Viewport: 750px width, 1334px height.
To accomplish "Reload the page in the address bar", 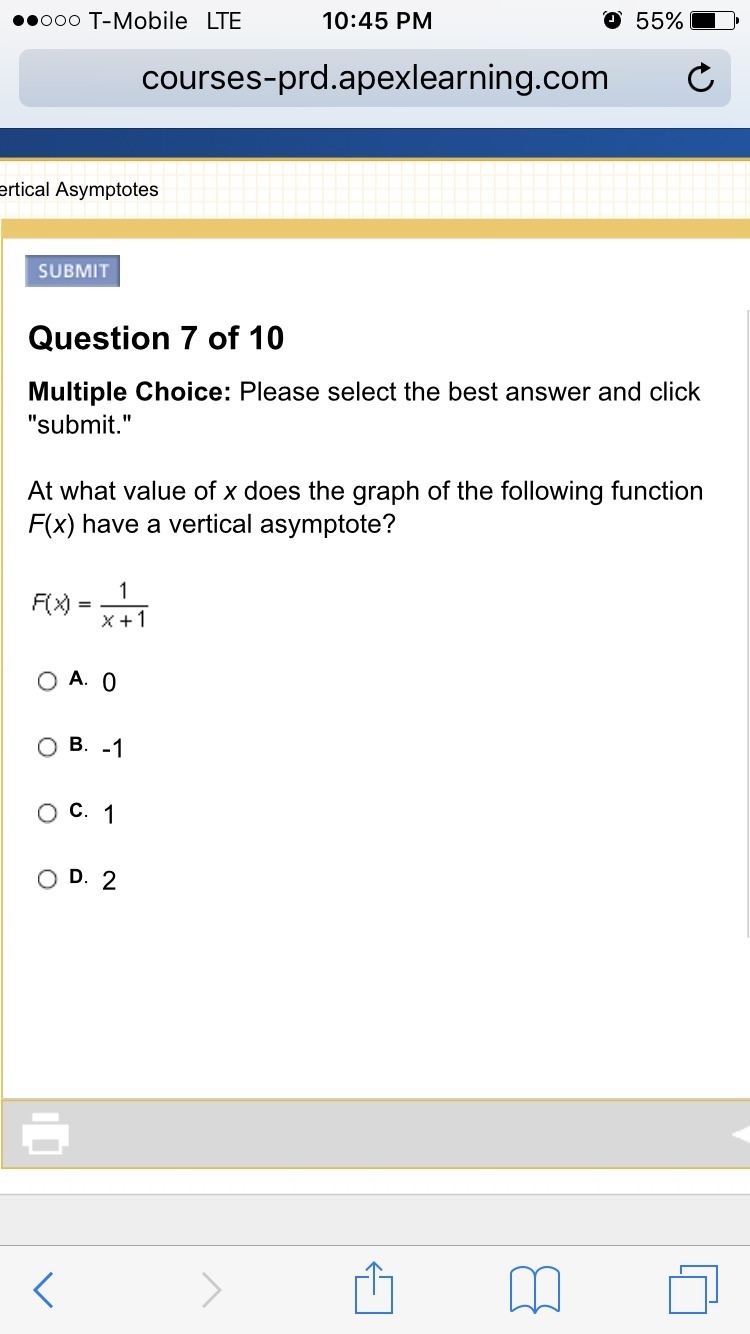I will click(x=702, y=78).
